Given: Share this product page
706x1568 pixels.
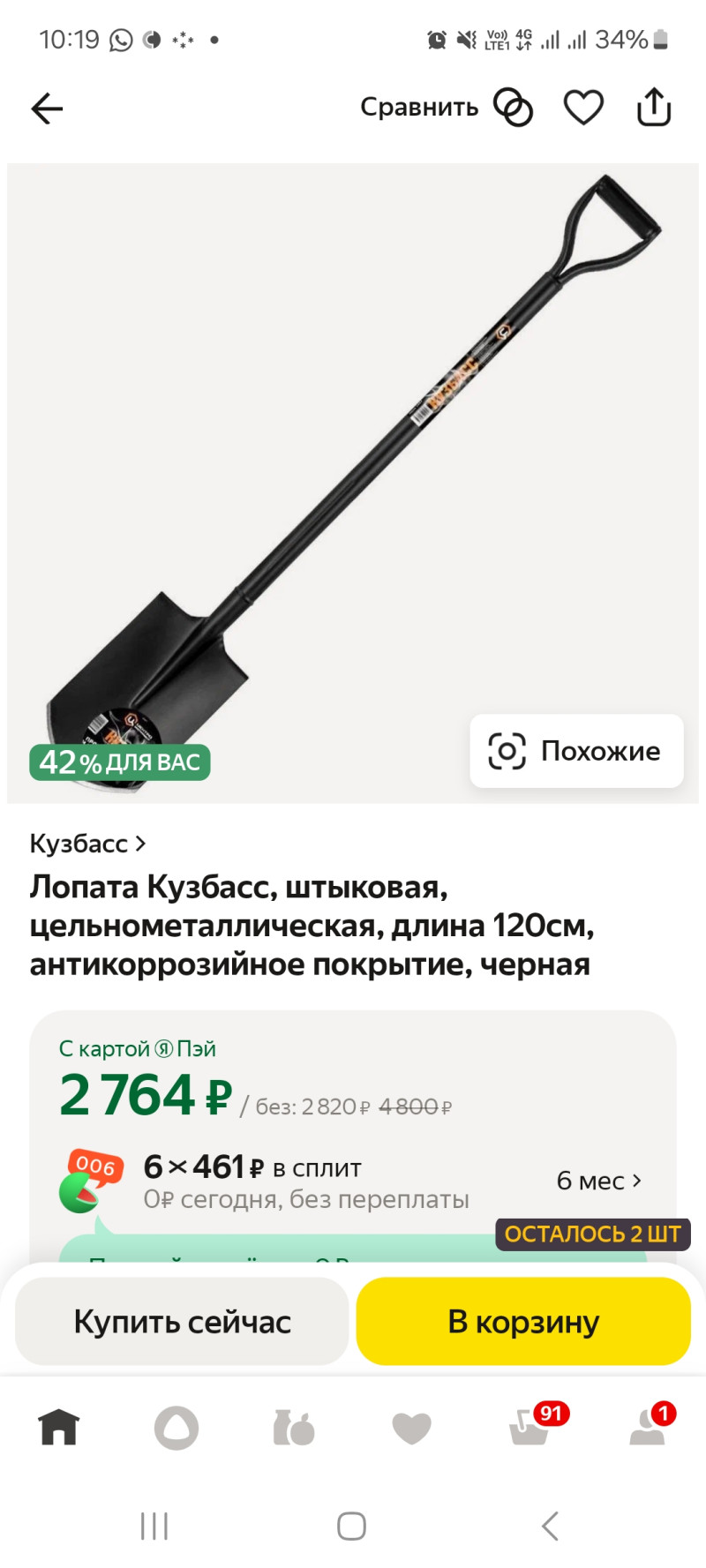Looking at the screenshot, I should click(654, 108).
